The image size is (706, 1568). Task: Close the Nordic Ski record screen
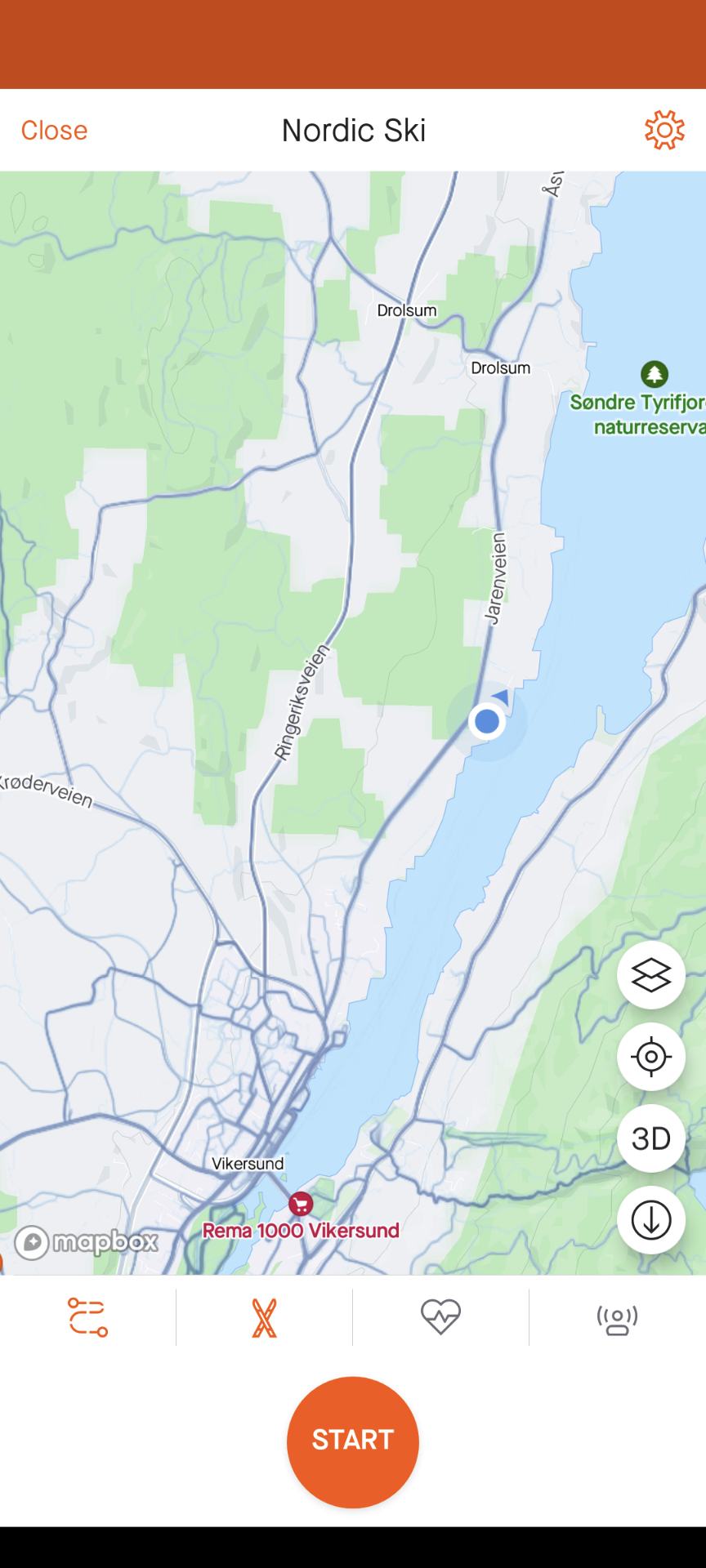pyautogui.click(x=54, y=131)
